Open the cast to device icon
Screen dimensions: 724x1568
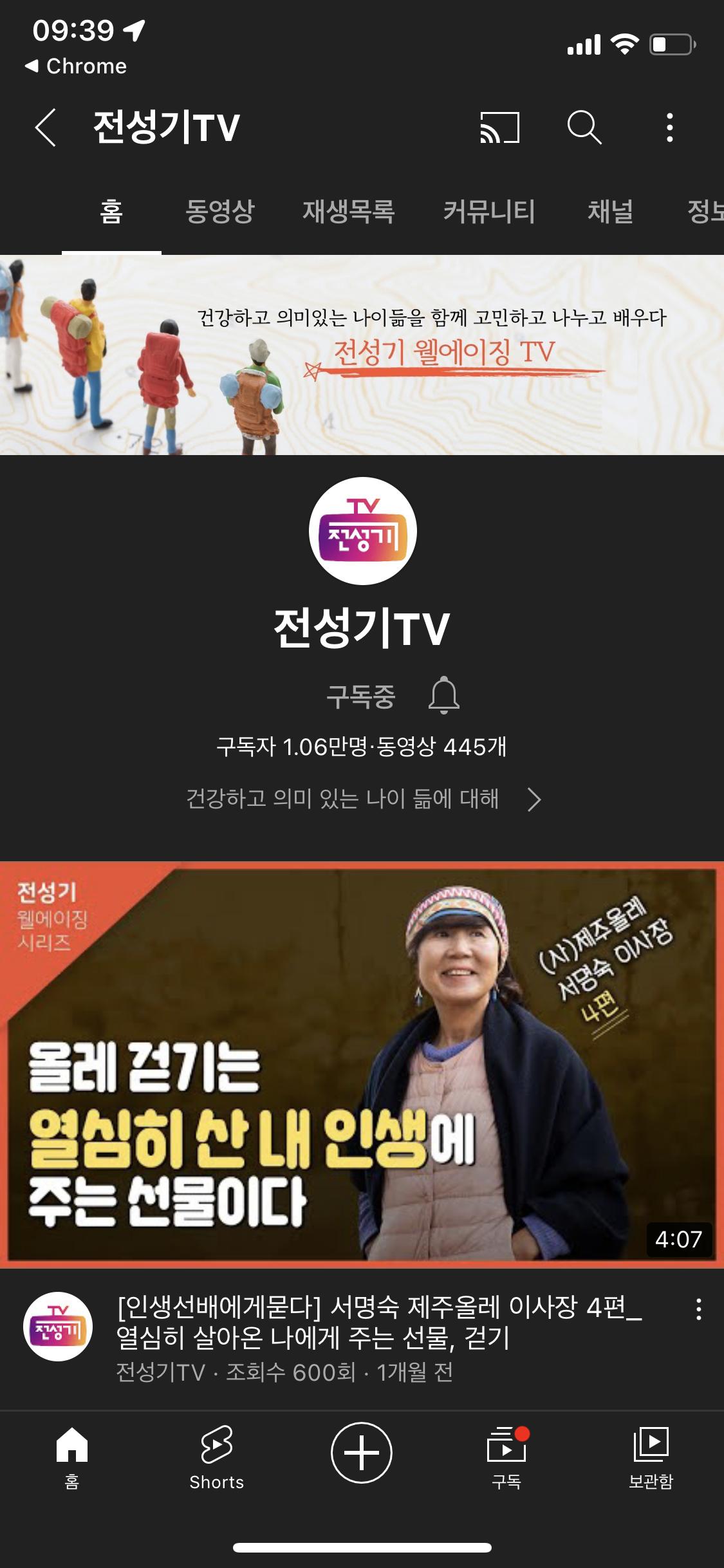(x=499, y=127)
